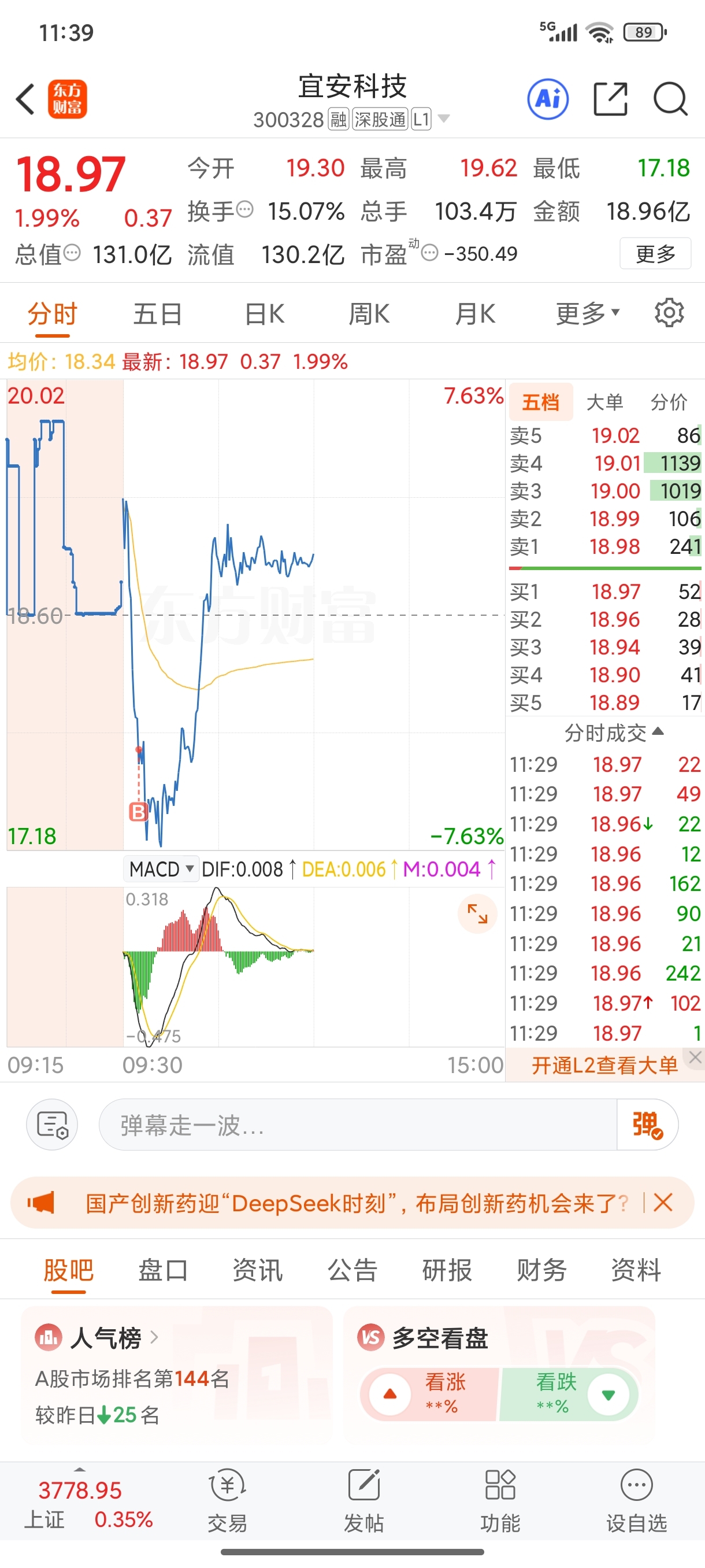This screenshot has height=1568, width=705.
Task: Select the 周K chart tab
Action: 369,314
